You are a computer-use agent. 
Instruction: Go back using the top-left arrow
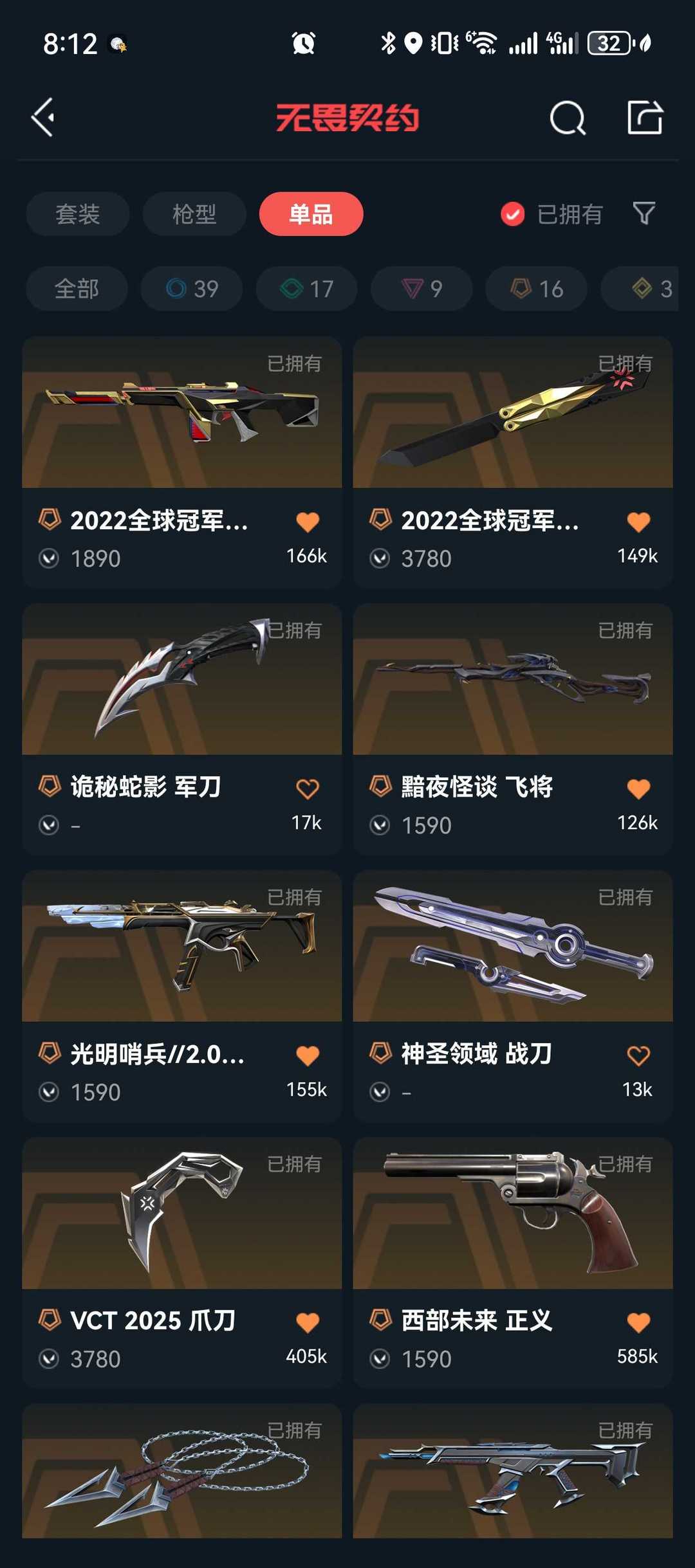[x=44, y=118]
